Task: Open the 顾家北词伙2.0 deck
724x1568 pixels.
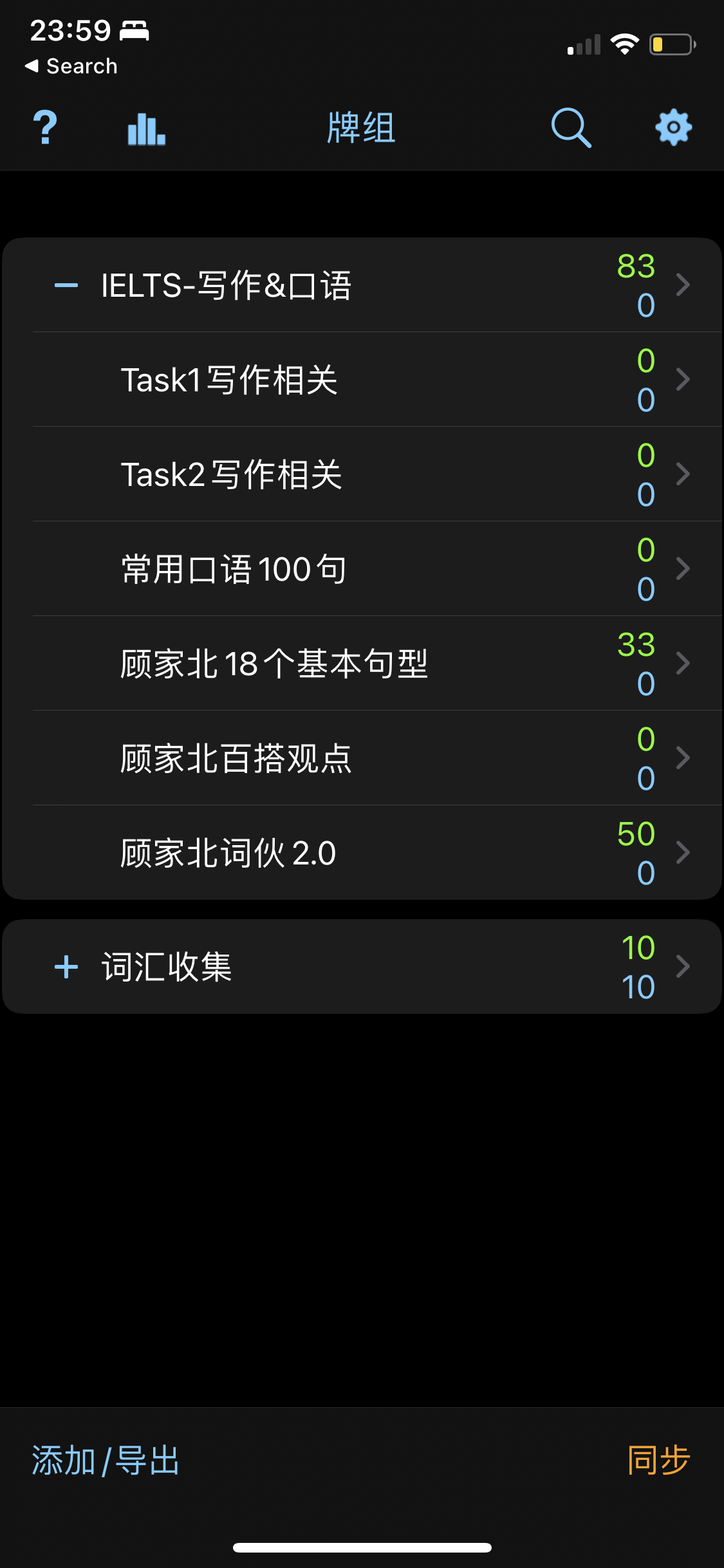Action: tap(376, 853)
